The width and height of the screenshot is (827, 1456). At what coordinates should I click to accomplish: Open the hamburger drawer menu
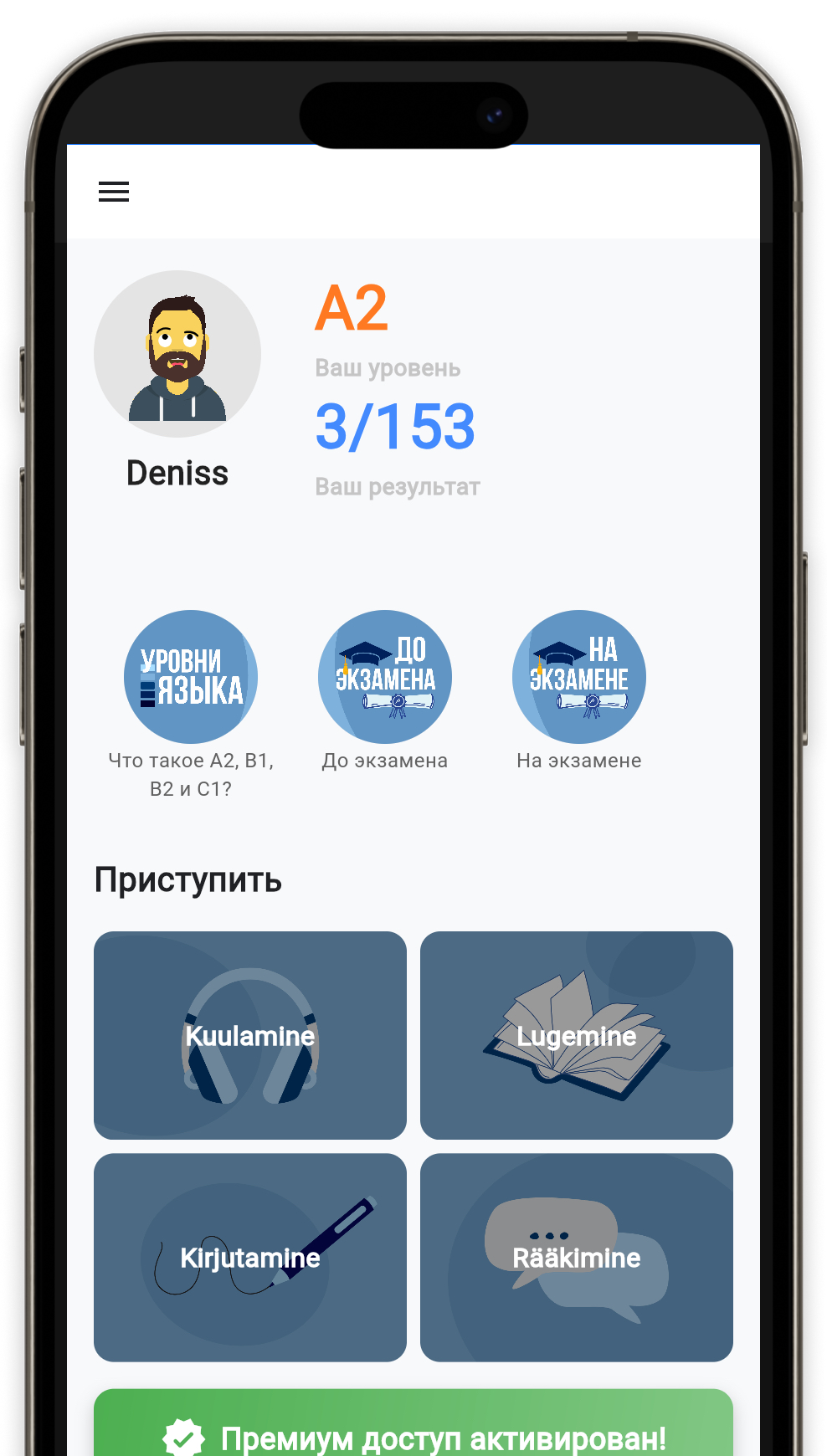114,192
